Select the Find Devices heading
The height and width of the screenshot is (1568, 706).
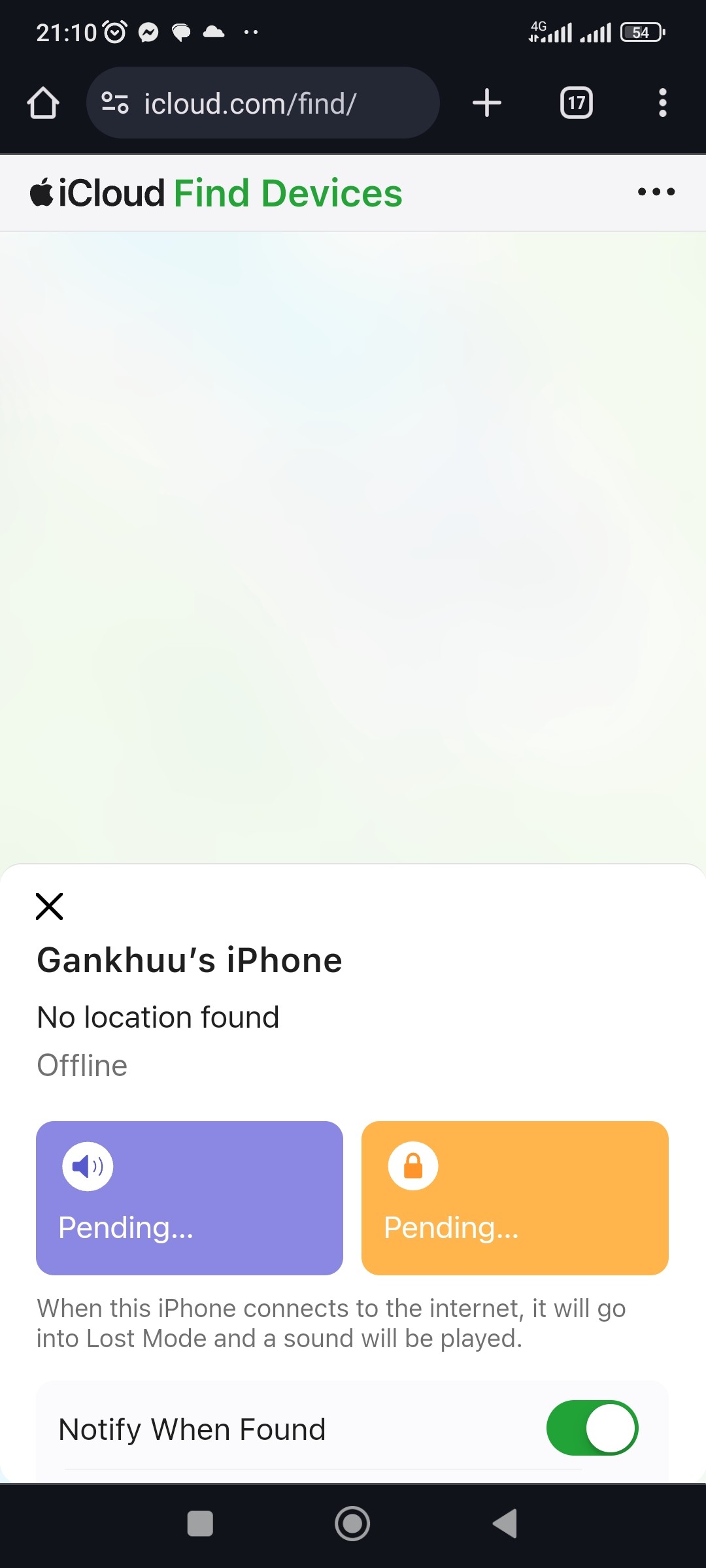pos(288,191)
